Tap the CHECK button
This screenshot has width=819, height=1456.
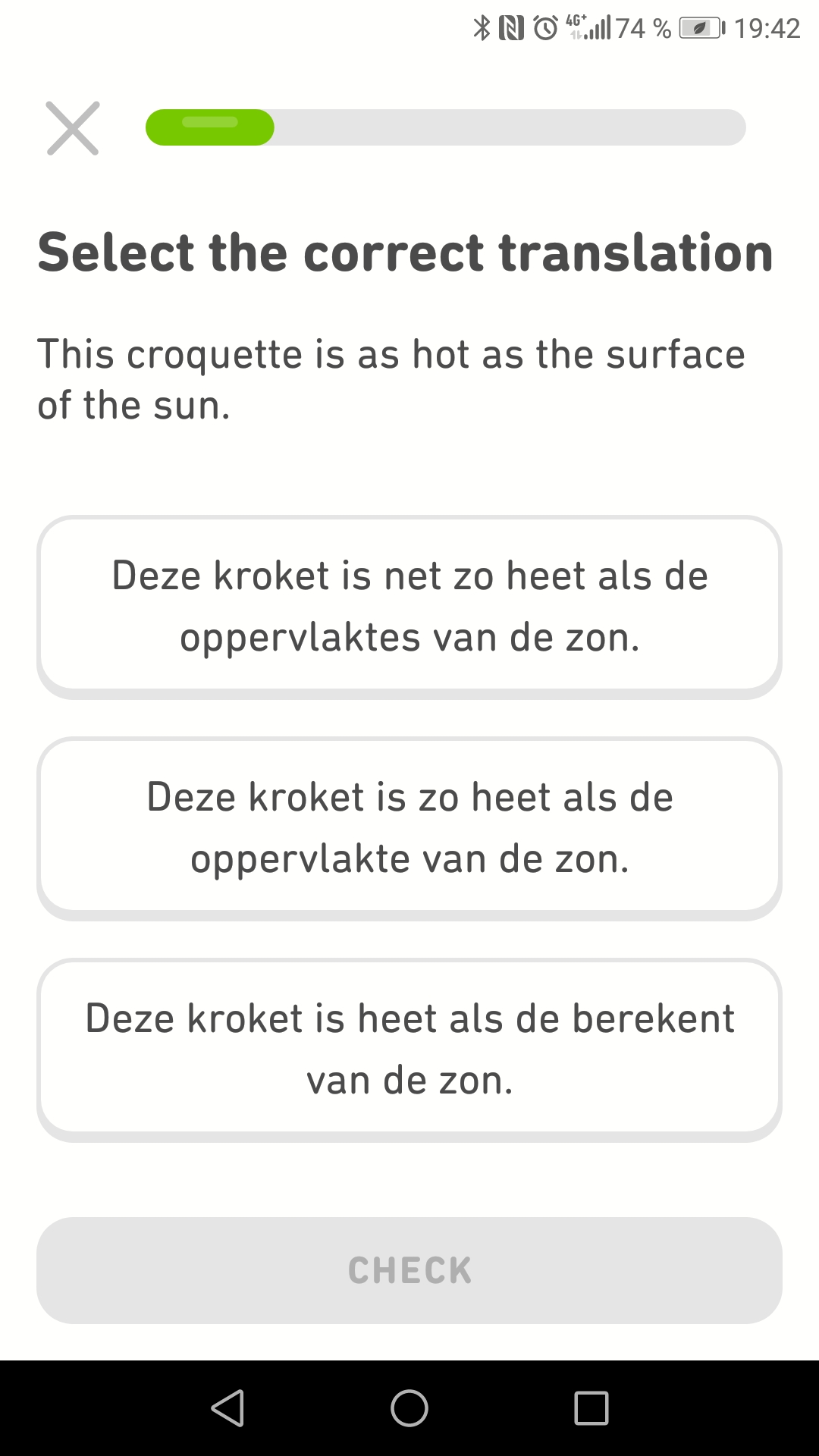tap(409, 1270)
